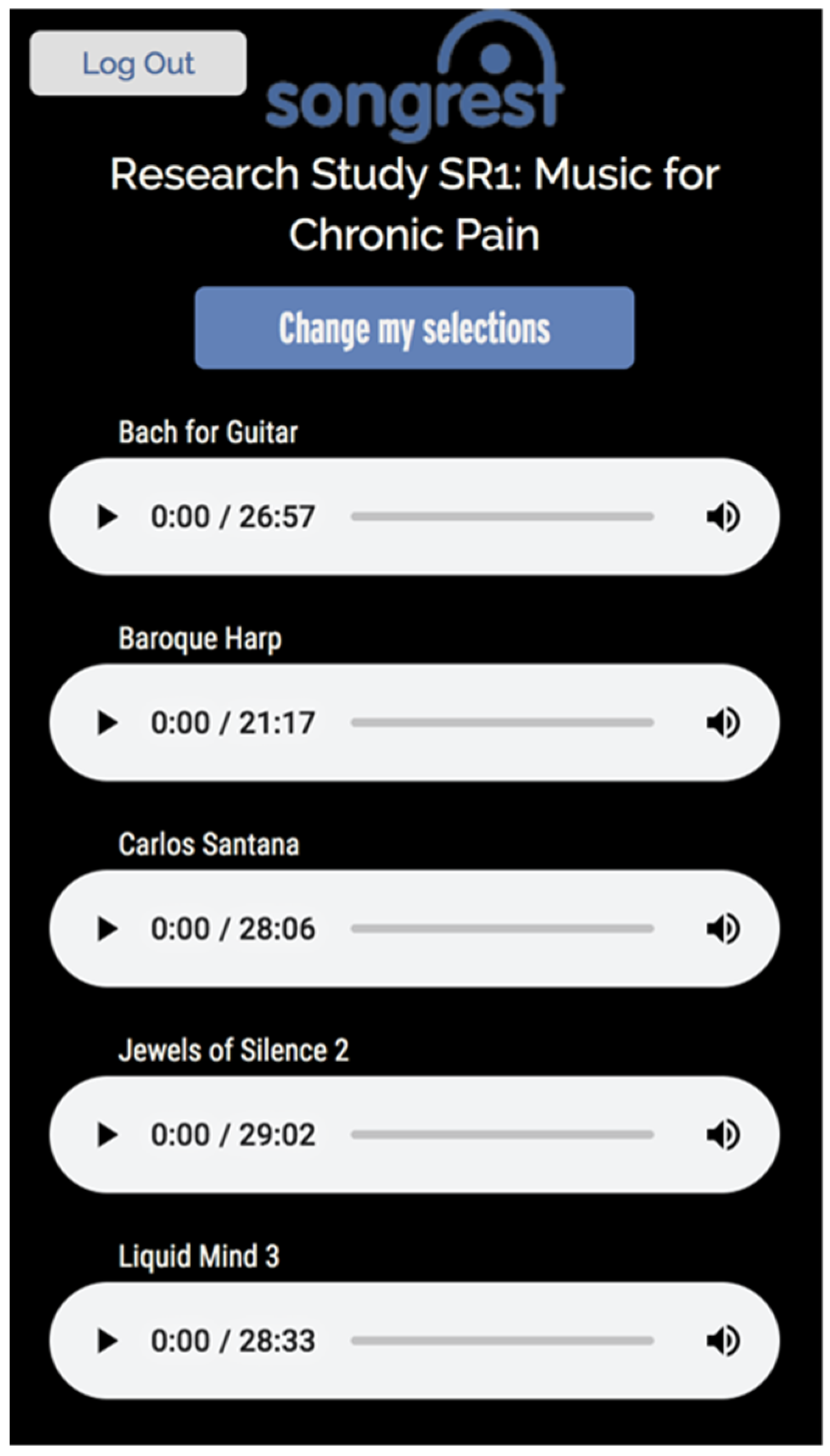This screenshot has width=830, height=1456.
Task: Toggle volume for Baroque Harp
Action: click(x=723, y=723)
